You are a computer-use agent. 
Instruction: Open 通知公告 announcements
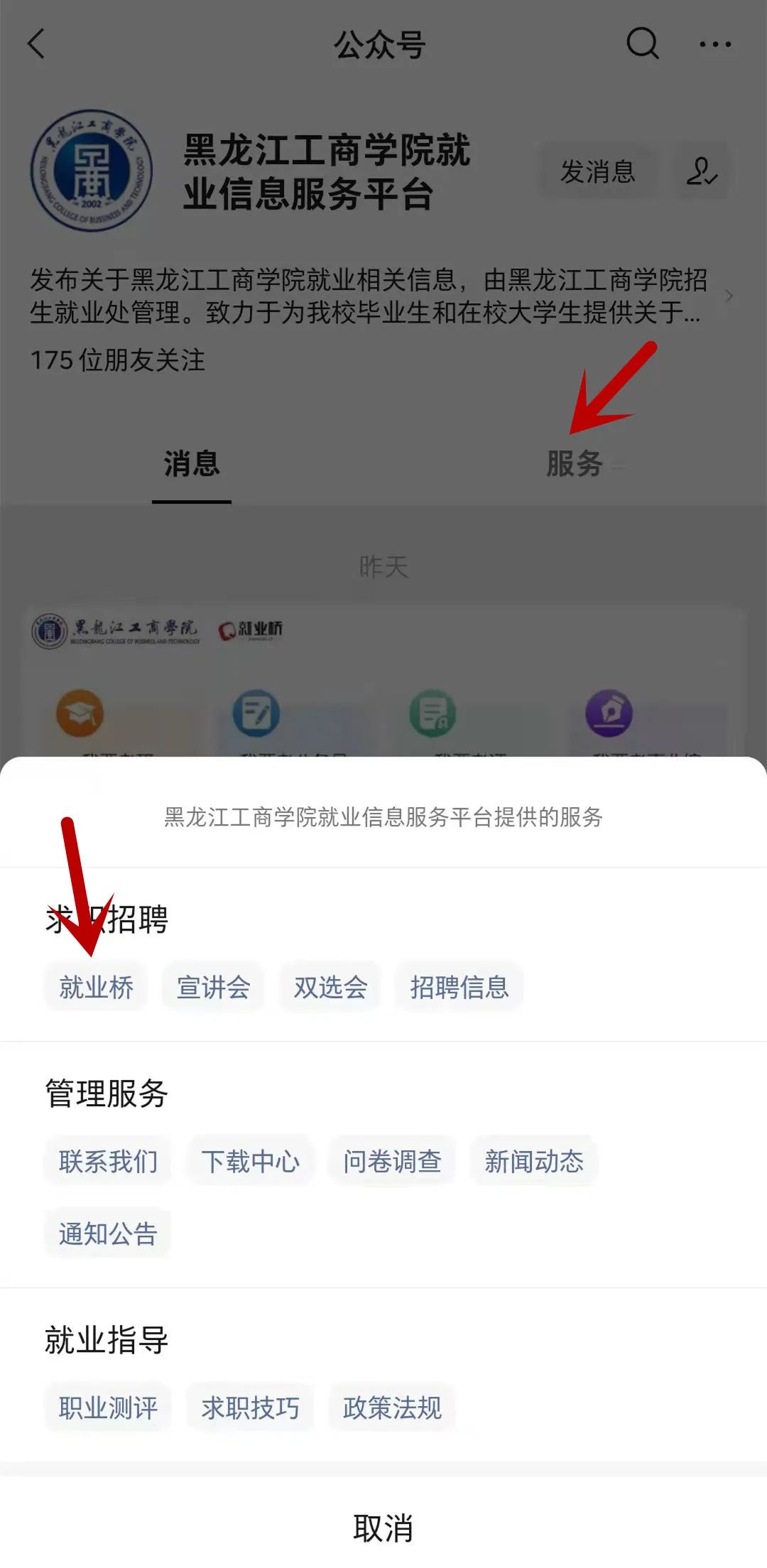point(108,1234)
